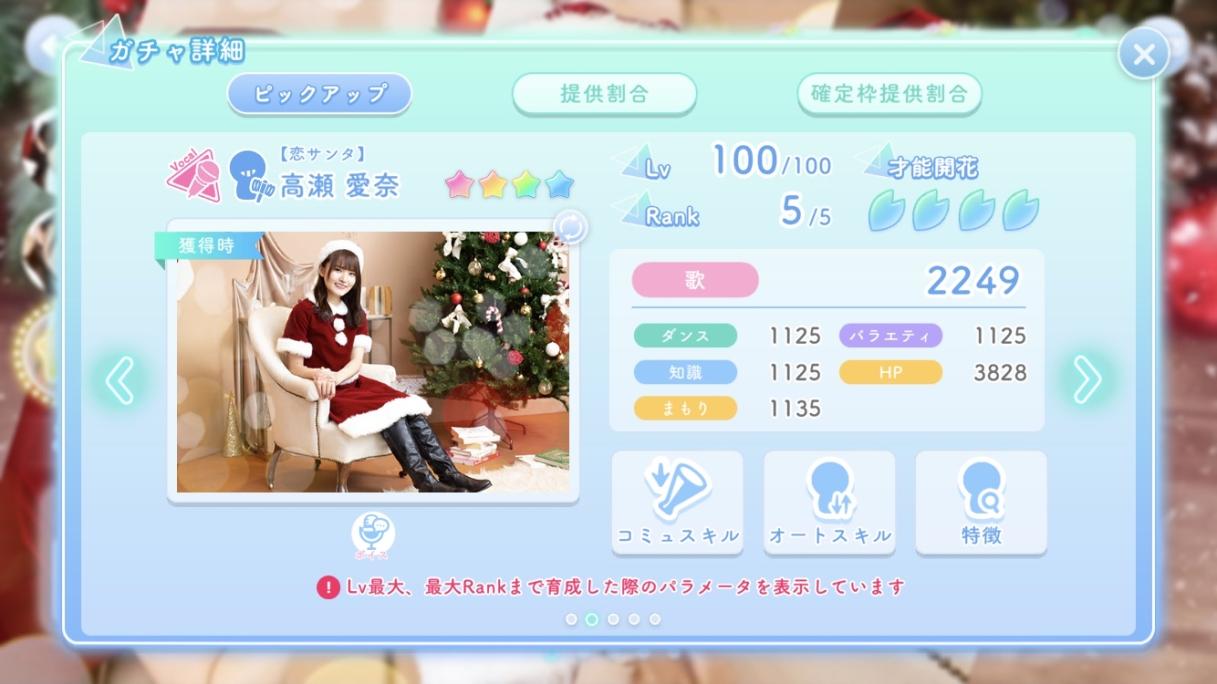View the オートスキル details
This screenshot has height=684, width=1217.
829,502
